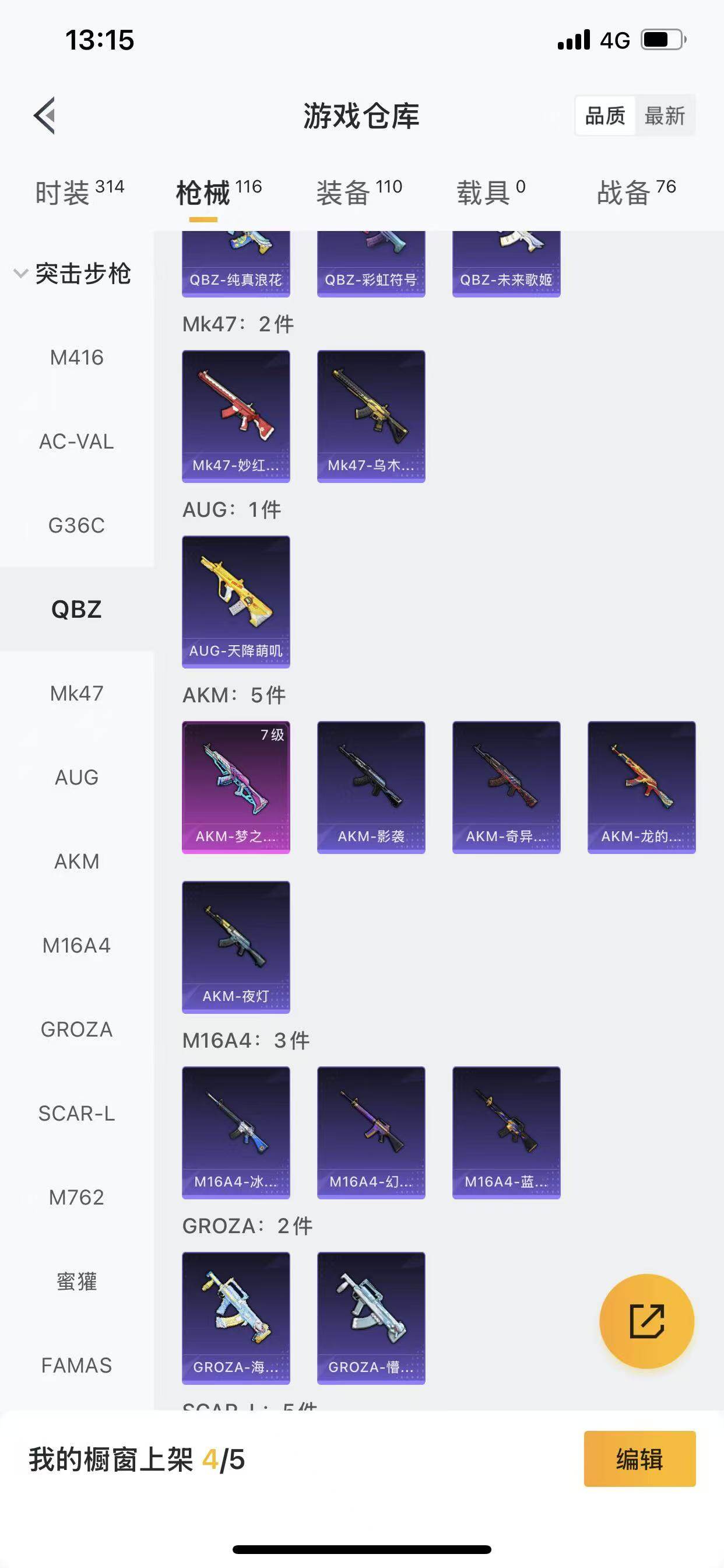Sort warehouse by 最新
Viewport: 724px width, 1568px height.
pyautogui.click(x=665, y=116)
